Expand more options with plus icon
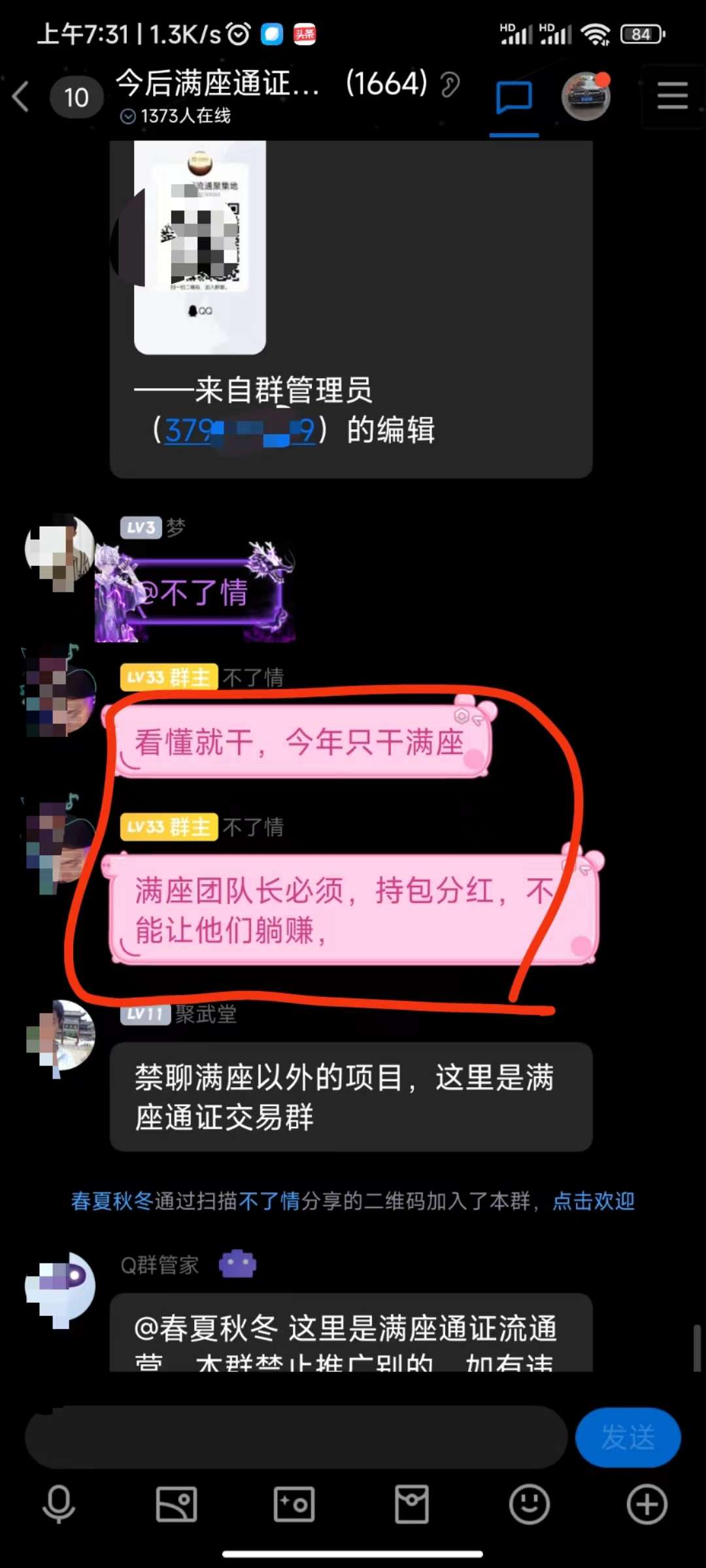Screen dimensions: 706x1568 point(647,1504)
